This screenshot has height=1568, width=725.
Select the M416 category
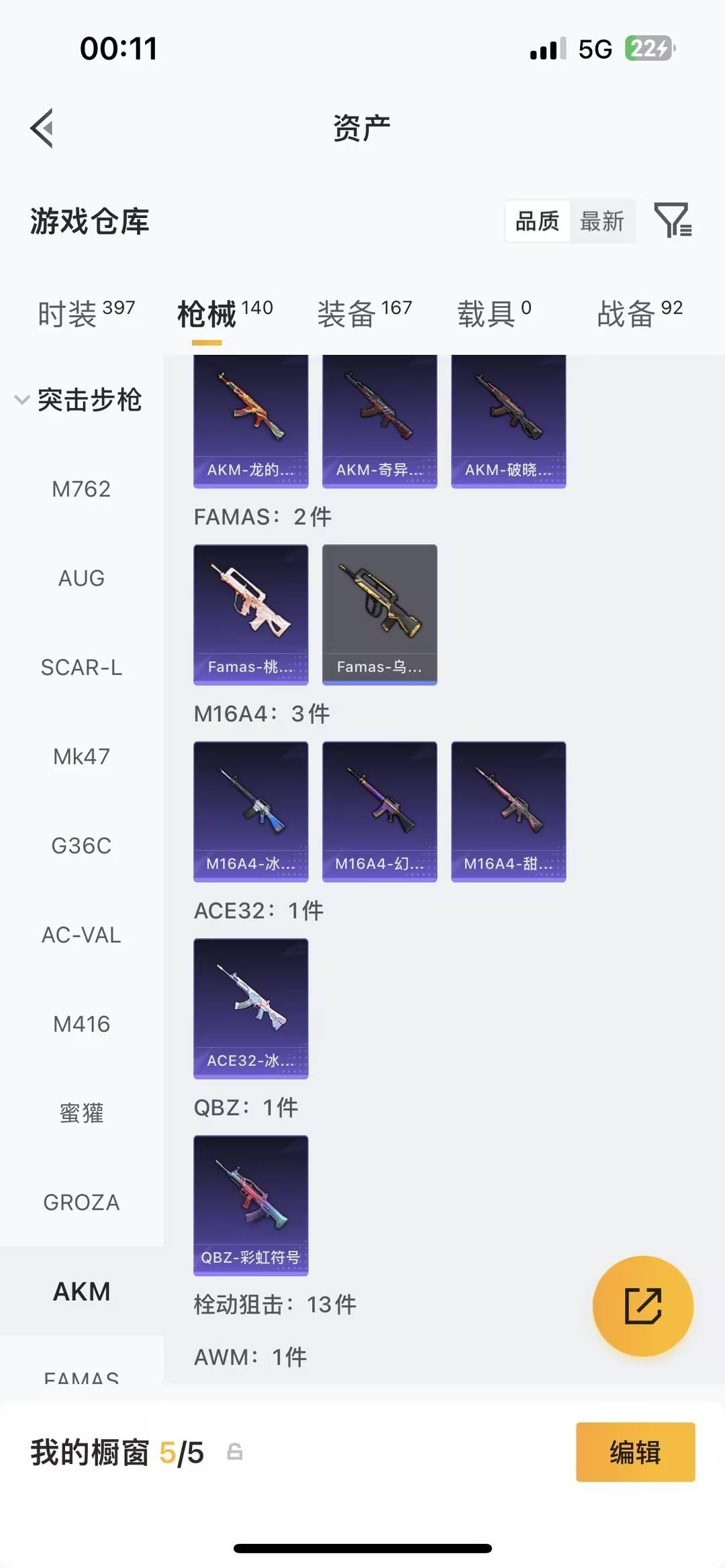[82, 1024]
